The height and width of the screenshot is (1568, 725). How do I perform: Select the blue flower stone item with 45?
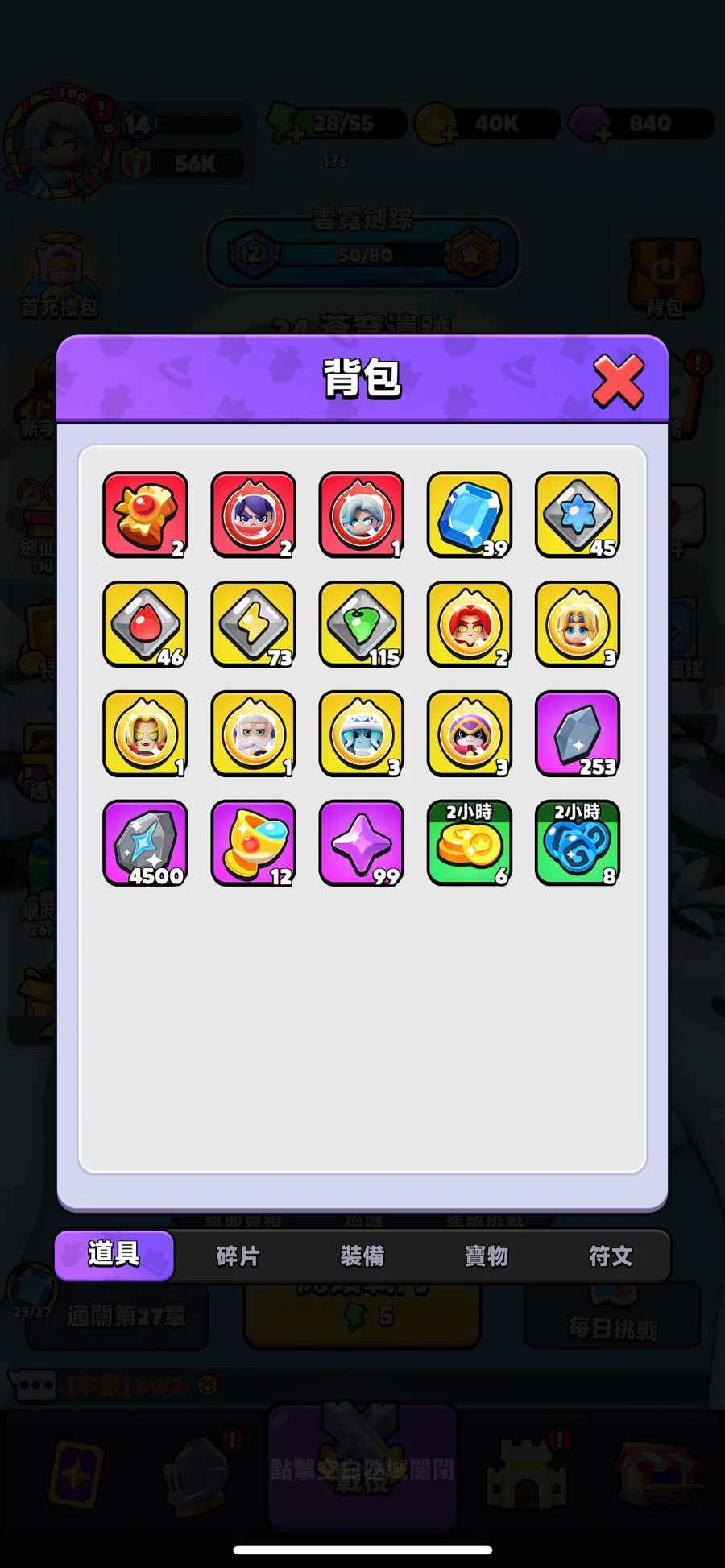tap(578, 515)
